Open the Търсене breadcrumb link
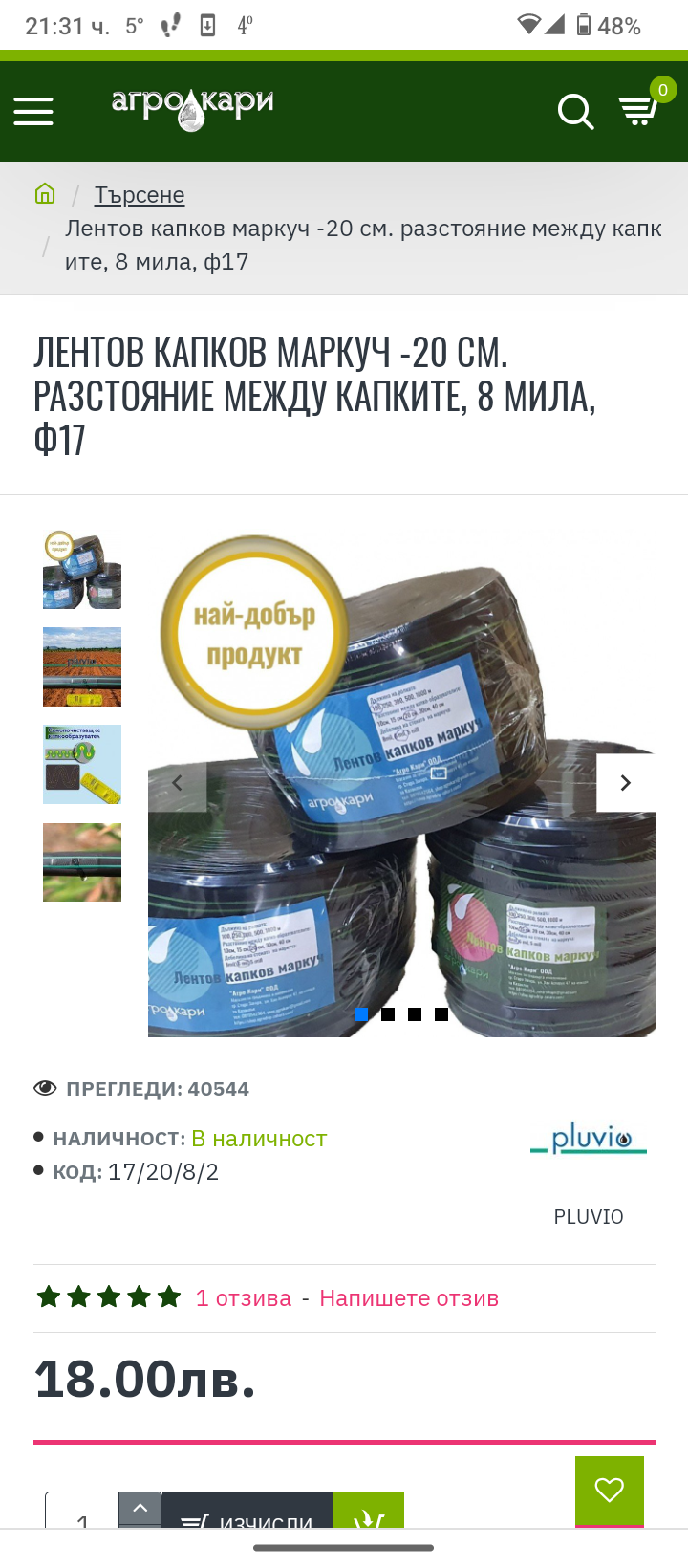Screen dimensions: 688x1568 pyautogui.click(x=140, y=195)
